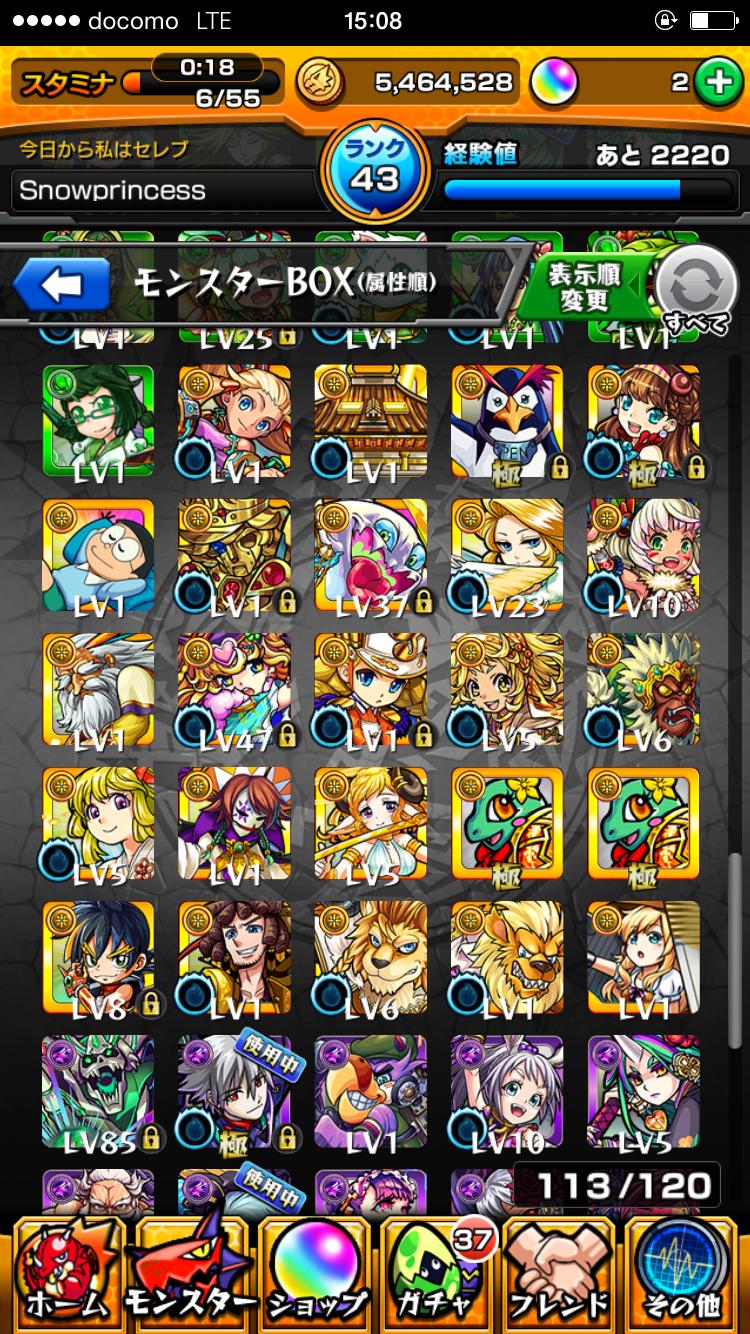Add orbs with the green plus button

pyautogui.click(x=717, y=84)
